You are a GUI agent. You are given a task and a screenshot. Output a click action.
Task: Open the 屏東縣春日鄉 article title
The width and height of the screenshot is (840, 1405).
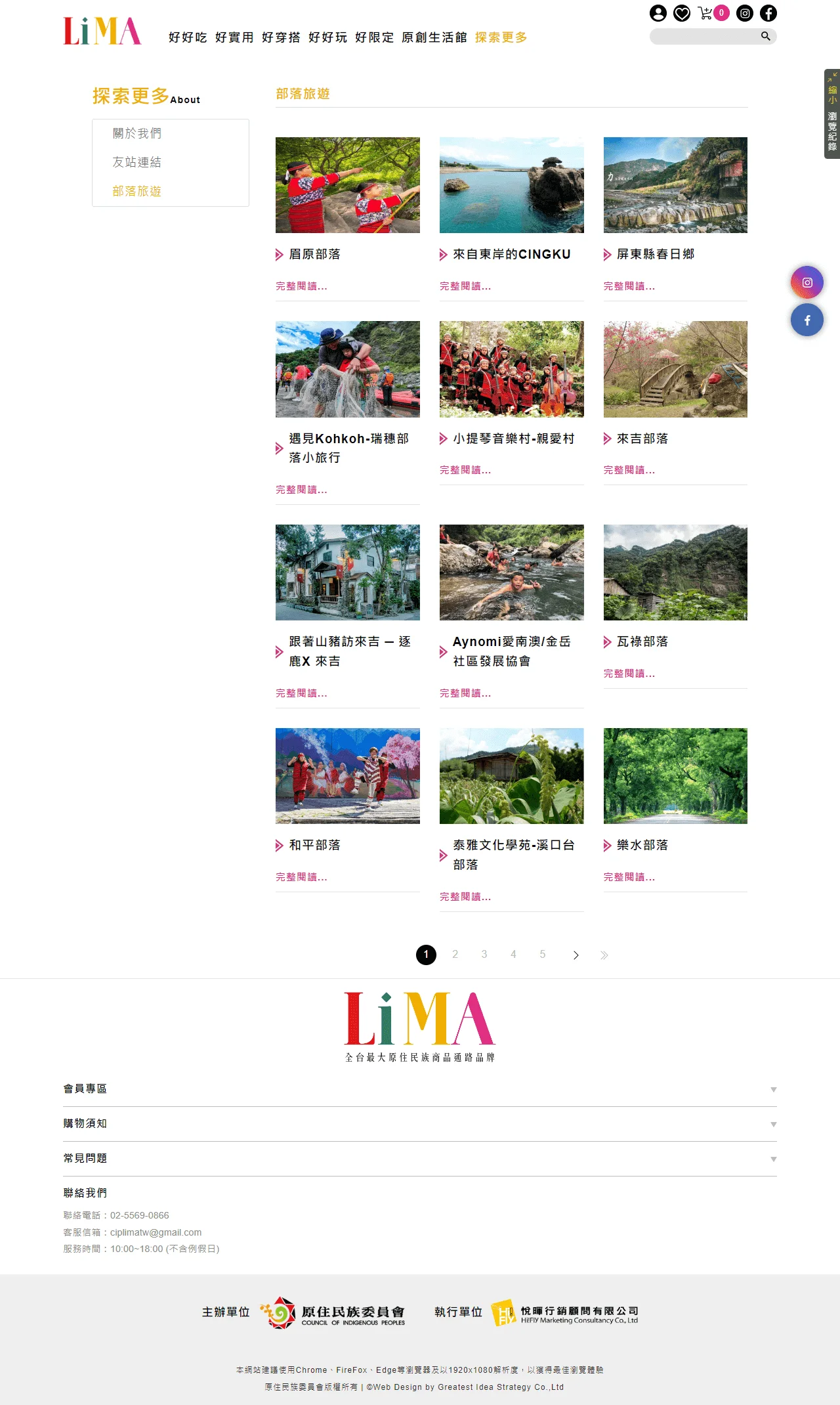655,254
